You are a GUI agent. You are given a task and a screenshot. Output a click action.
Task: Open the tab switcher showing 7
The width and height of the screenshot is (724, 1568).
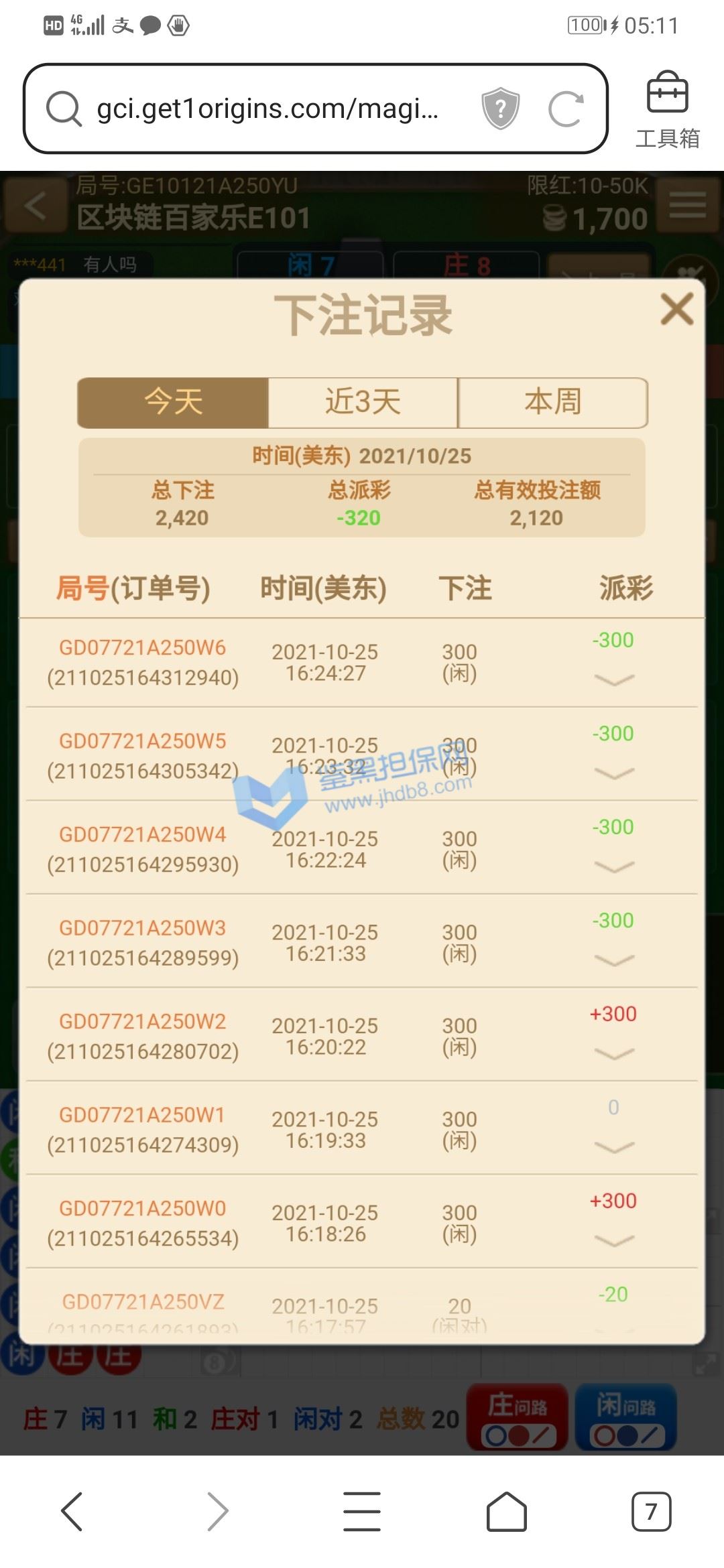[651, 1512]
